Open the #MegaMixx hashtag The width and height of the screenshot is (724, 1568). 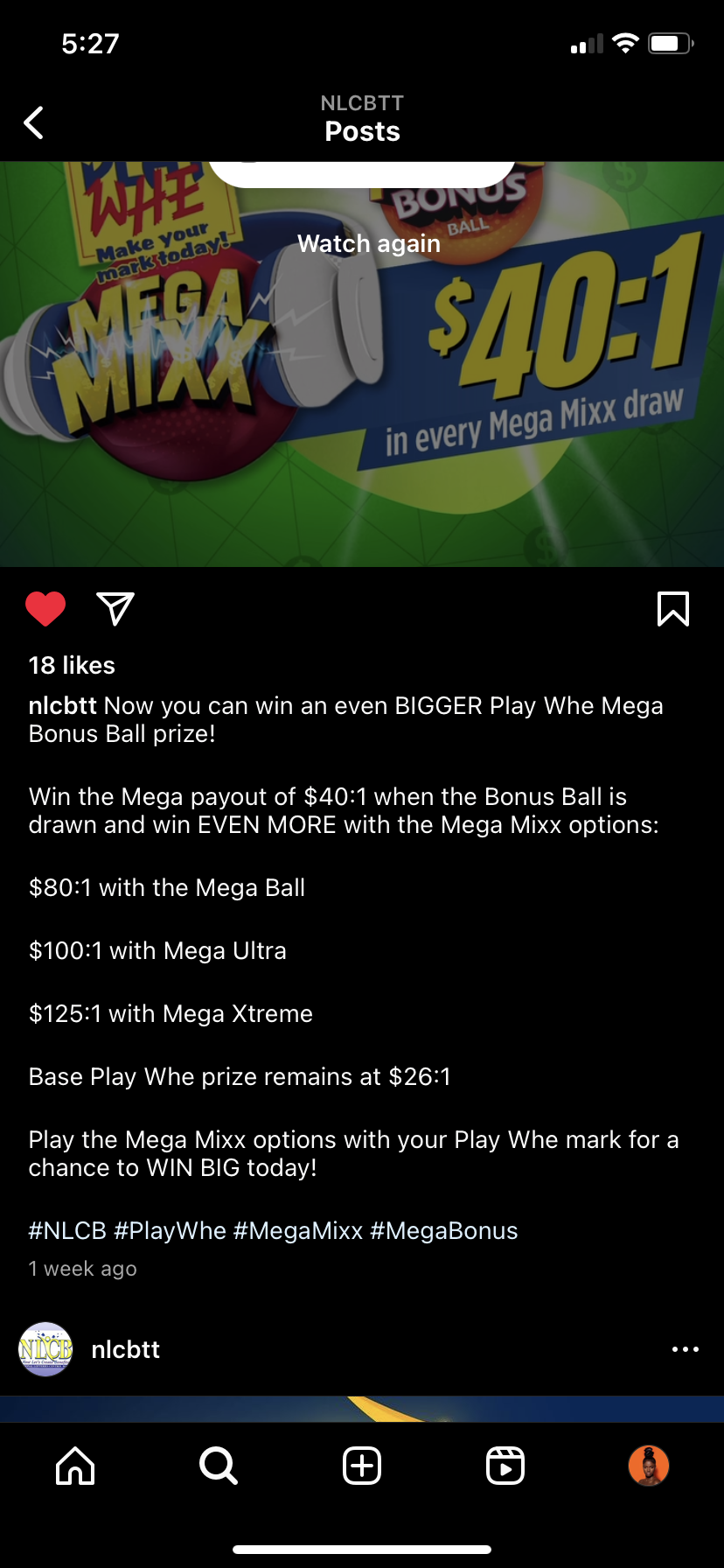pyautogui.click(x=297, y=1231)
